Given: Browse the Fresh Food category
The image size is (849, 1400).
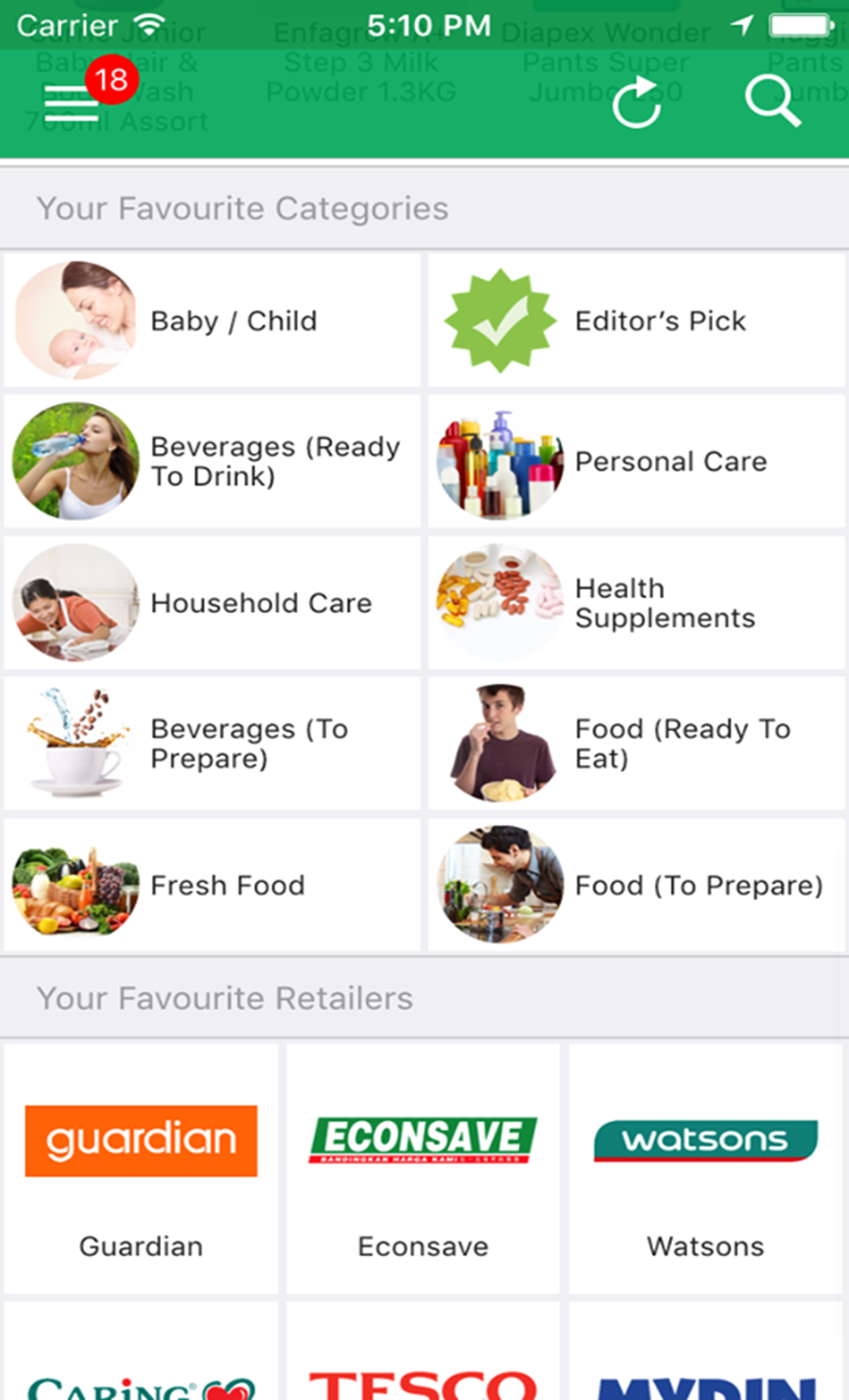Looking at the screenshot, I should 212,885.
